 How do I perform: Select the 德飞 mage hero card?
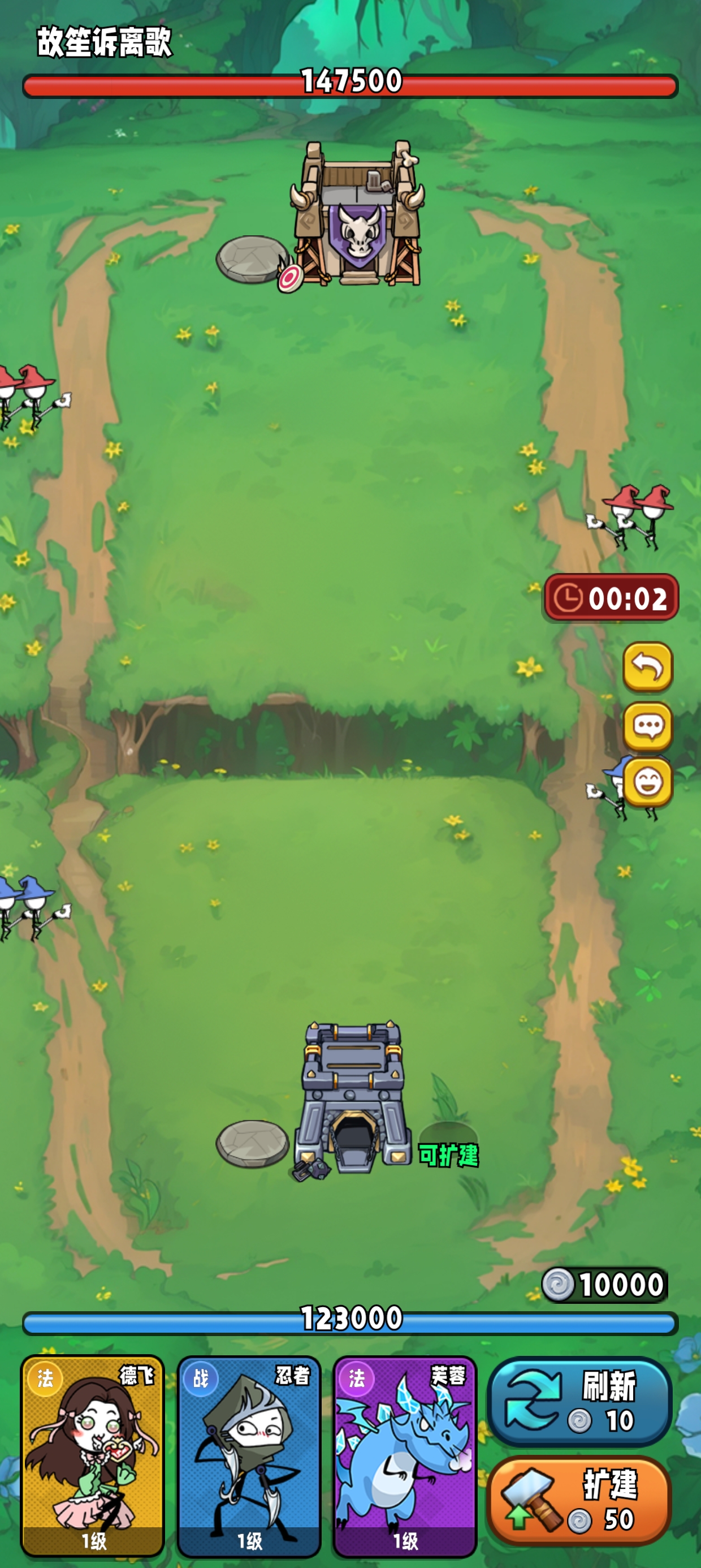[93, 1455]
